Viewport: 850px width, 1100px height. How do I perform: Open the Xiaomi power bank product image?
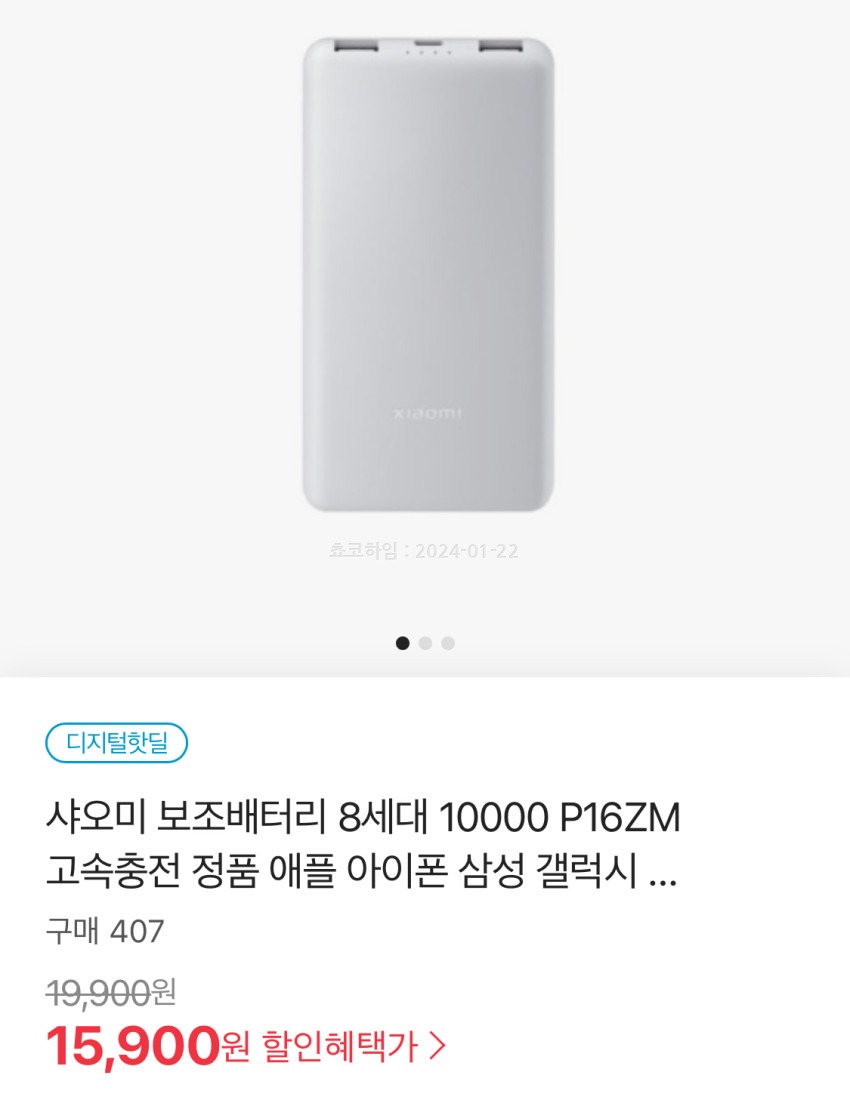428,275
